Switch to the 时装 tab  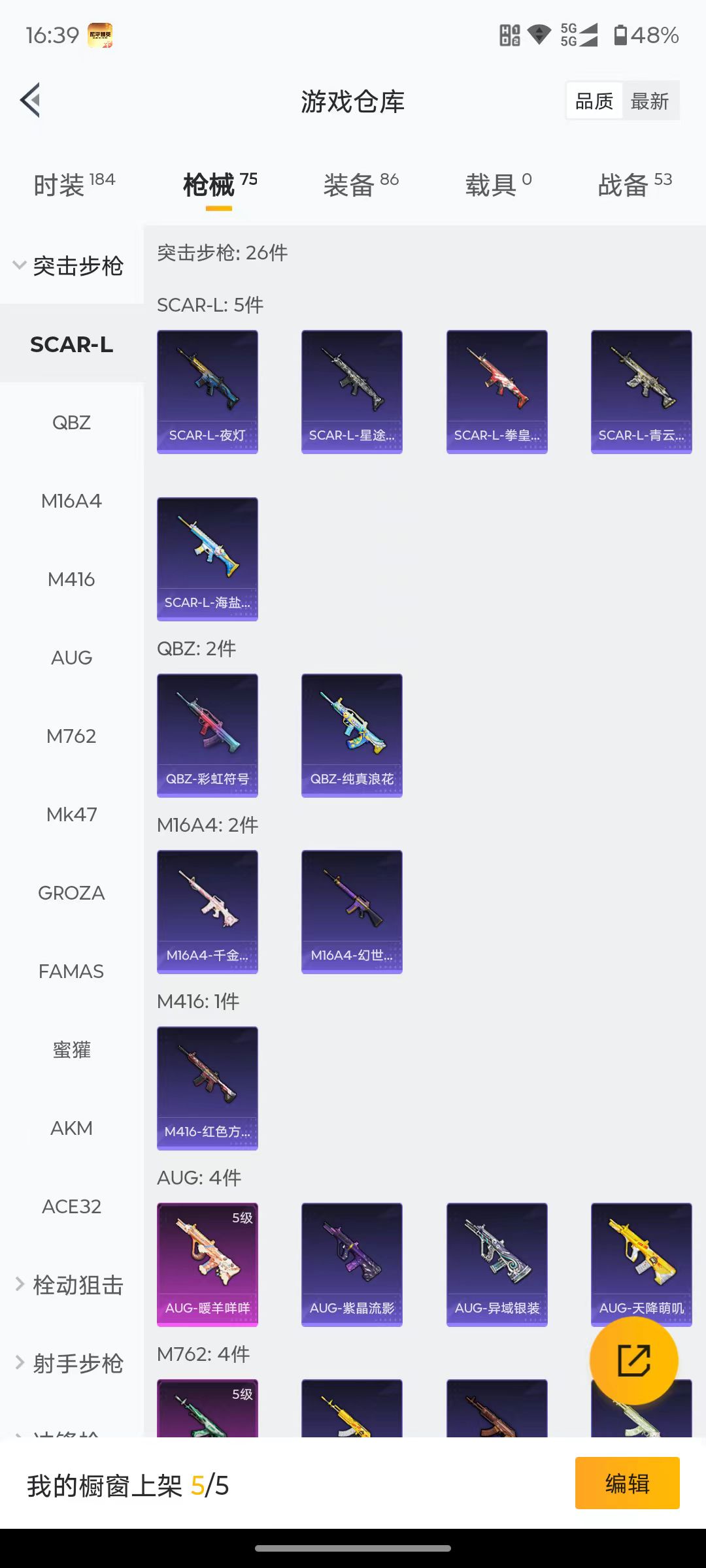pyautogui.click(x=74, y=185)
